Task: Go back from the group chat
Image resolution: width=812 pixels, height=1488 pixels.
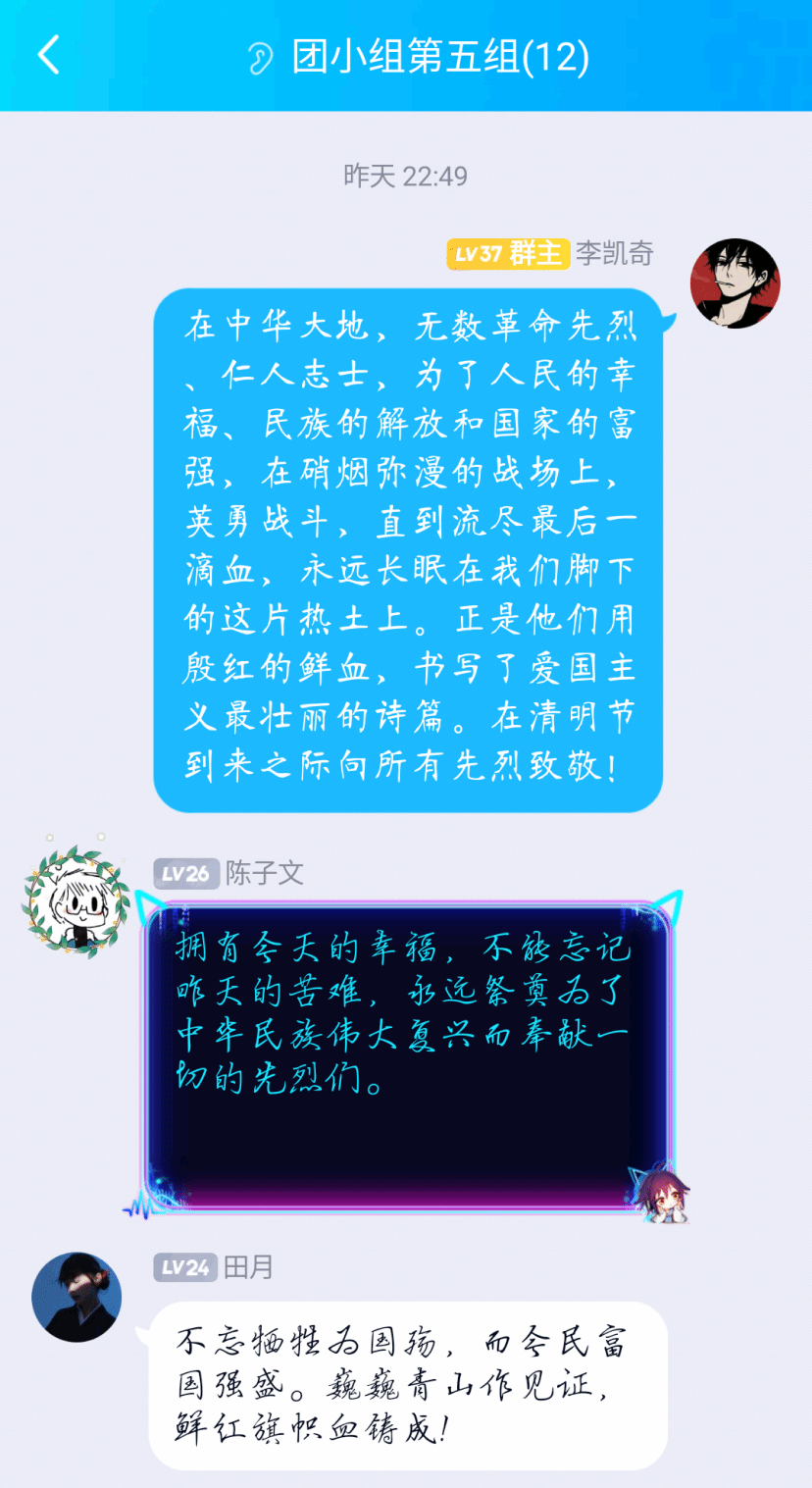Action: (x=49, y=55)
